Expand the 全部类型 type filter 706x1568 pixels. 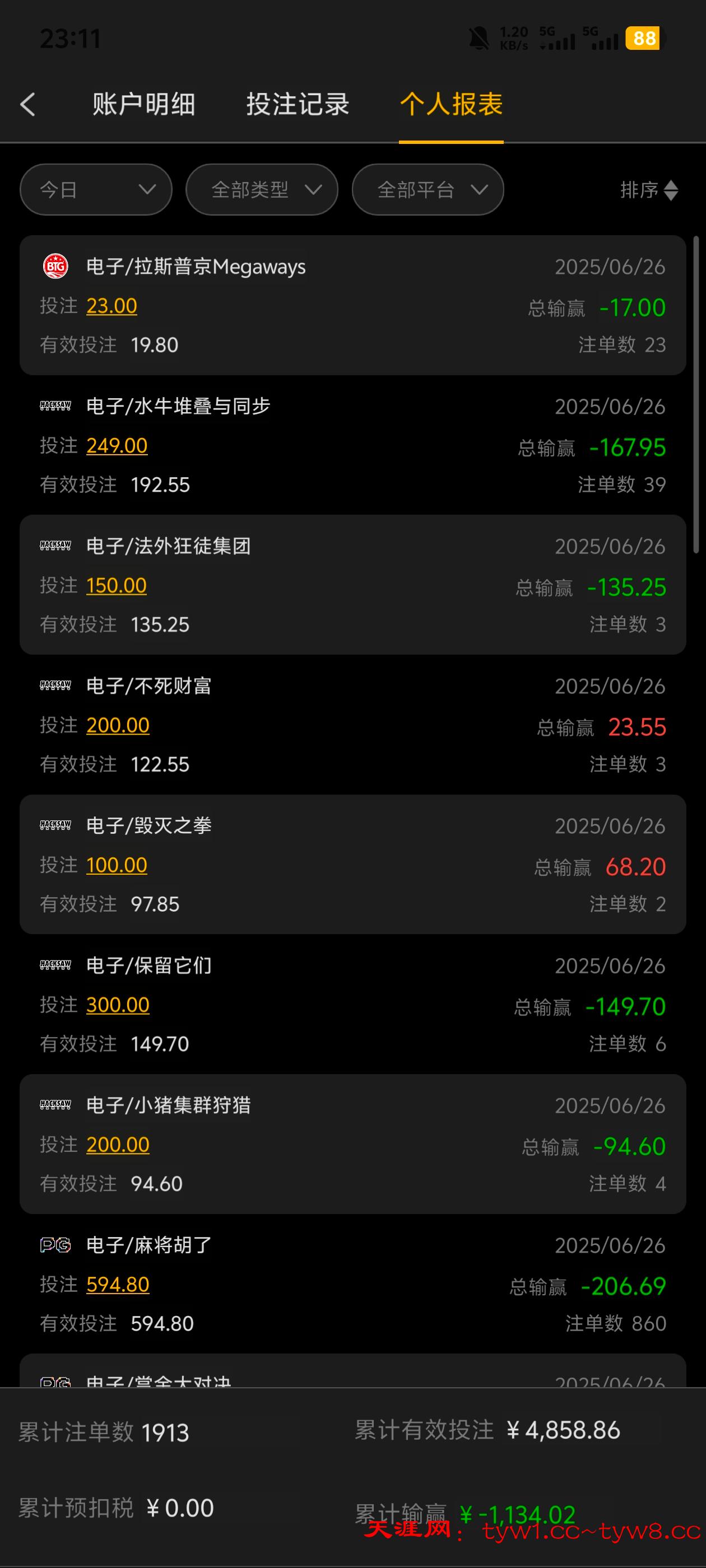pyautogui.click(x=261, y=189)
